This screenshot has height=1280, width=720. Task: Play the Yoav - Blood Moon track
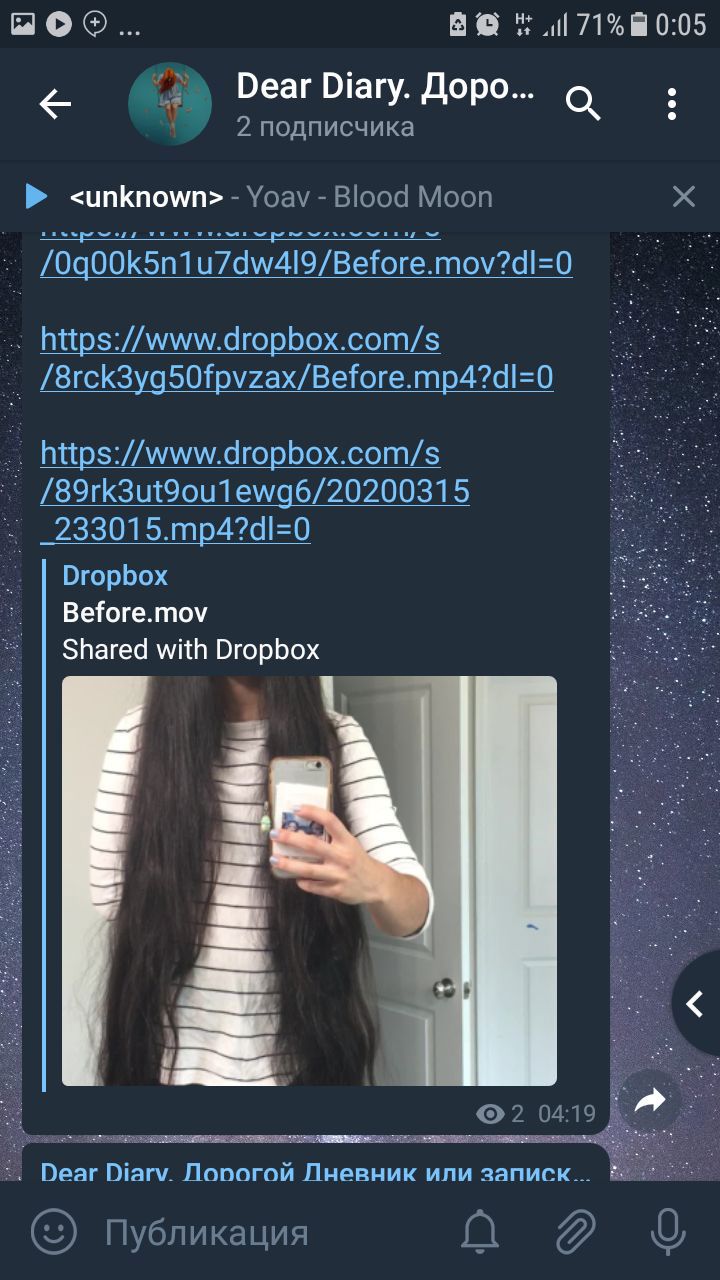(x=37, y=196)
